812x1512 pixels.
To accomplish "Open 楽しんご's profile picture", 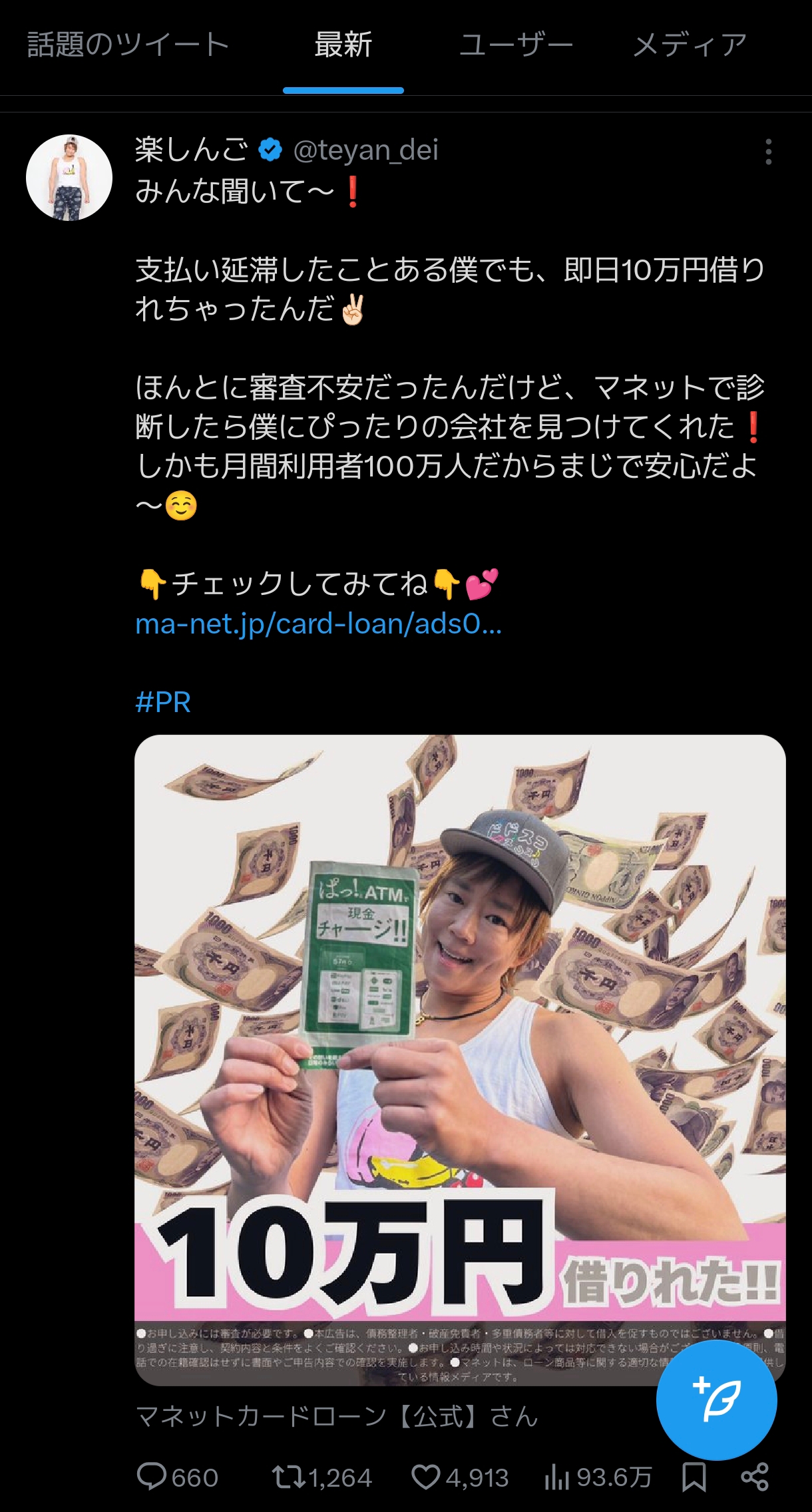I will (69, 178).
